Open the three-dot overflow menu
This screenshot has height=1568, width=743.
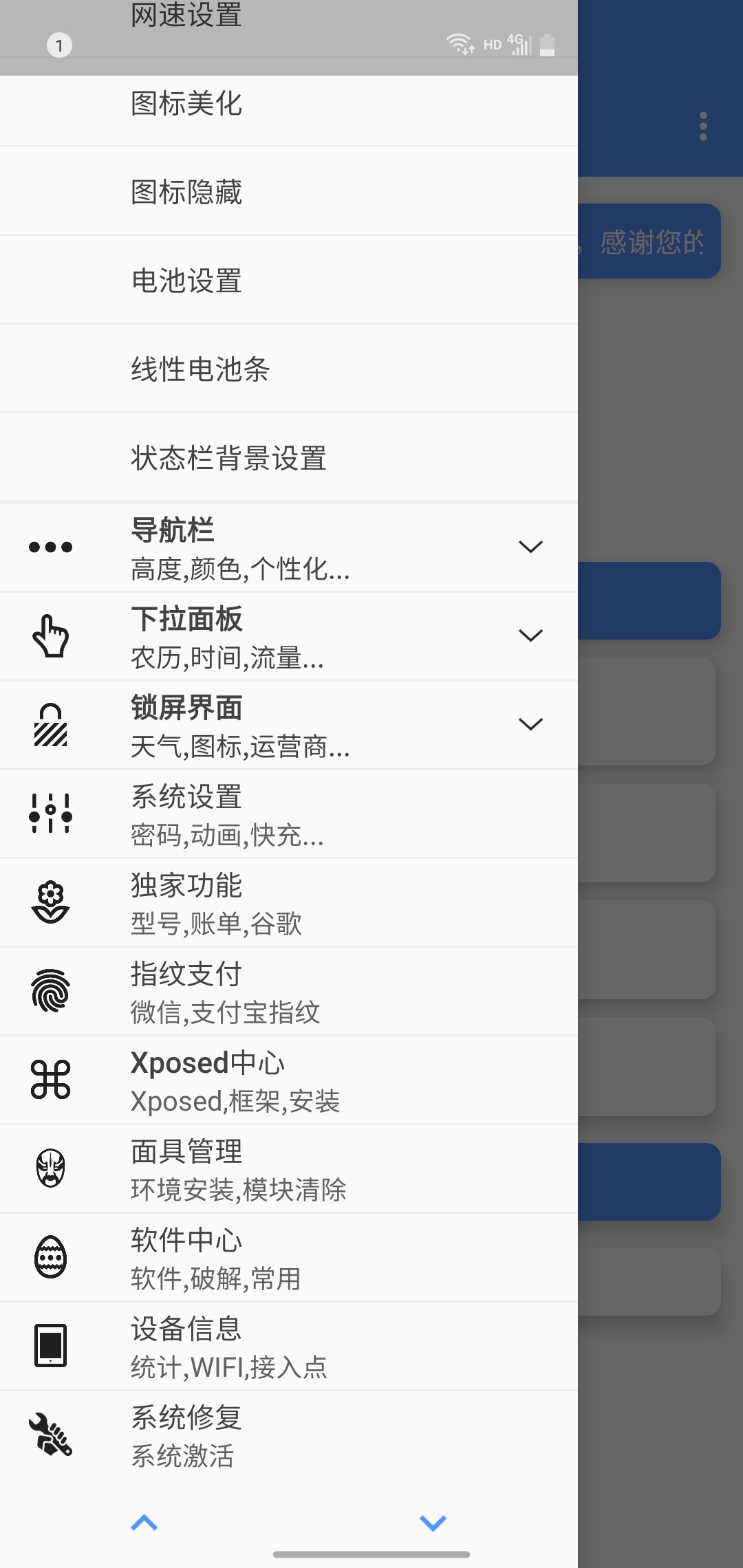[x=703, y=127]
